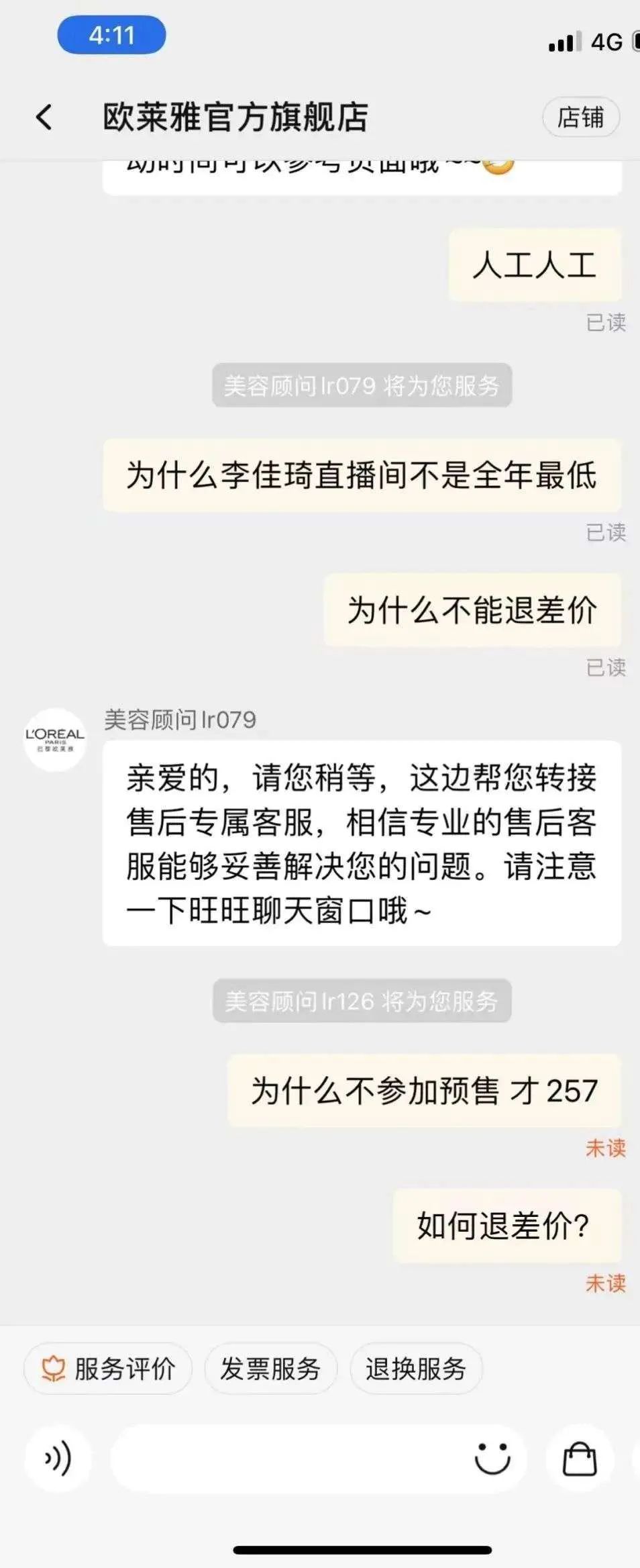This screenshot has height=1568, width=640.
Task: Tap the back arrow to leave chat
Action: tap(44, 117)
